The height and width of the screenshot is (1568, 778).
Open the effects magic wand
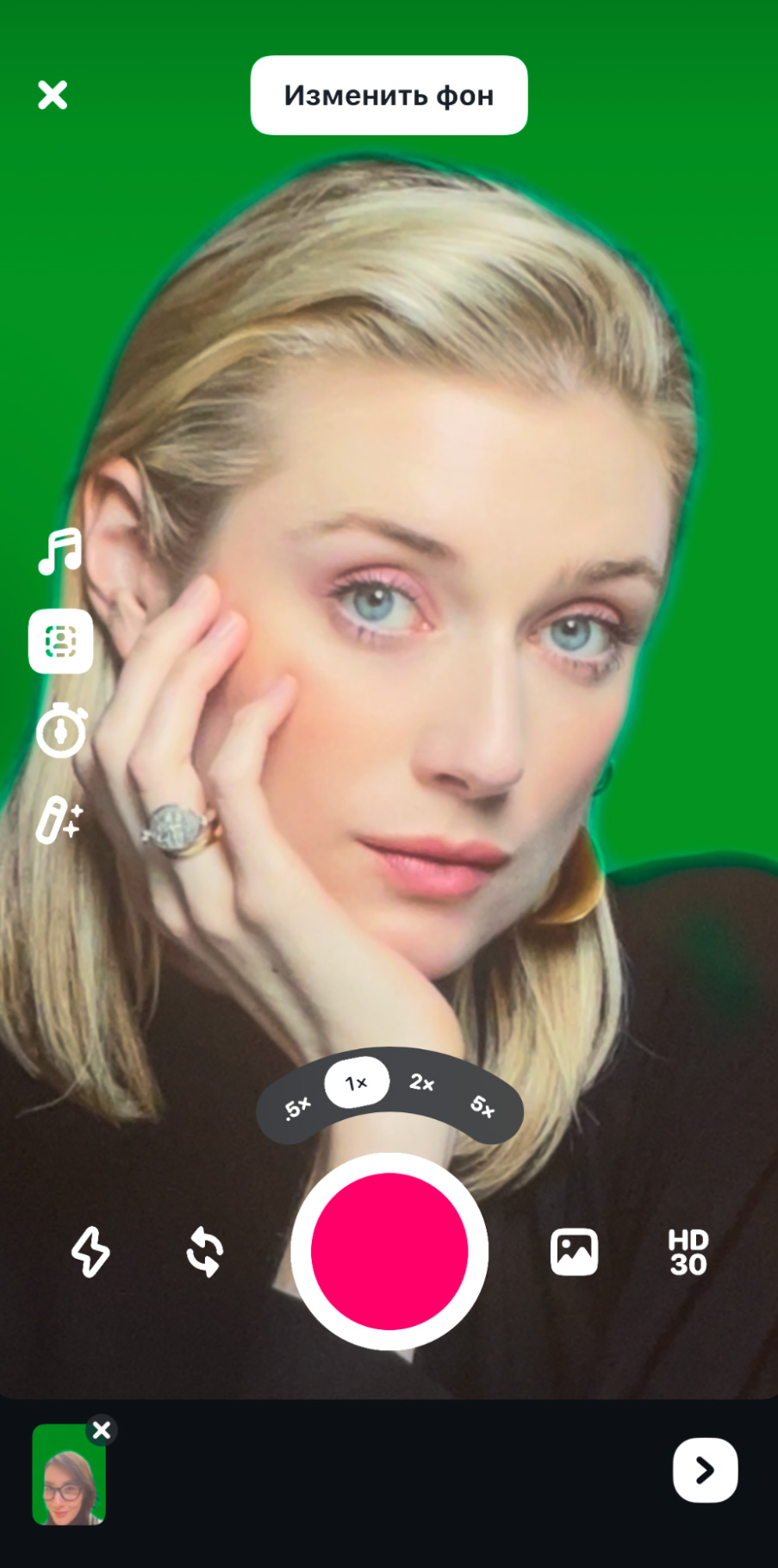(59, 819)
